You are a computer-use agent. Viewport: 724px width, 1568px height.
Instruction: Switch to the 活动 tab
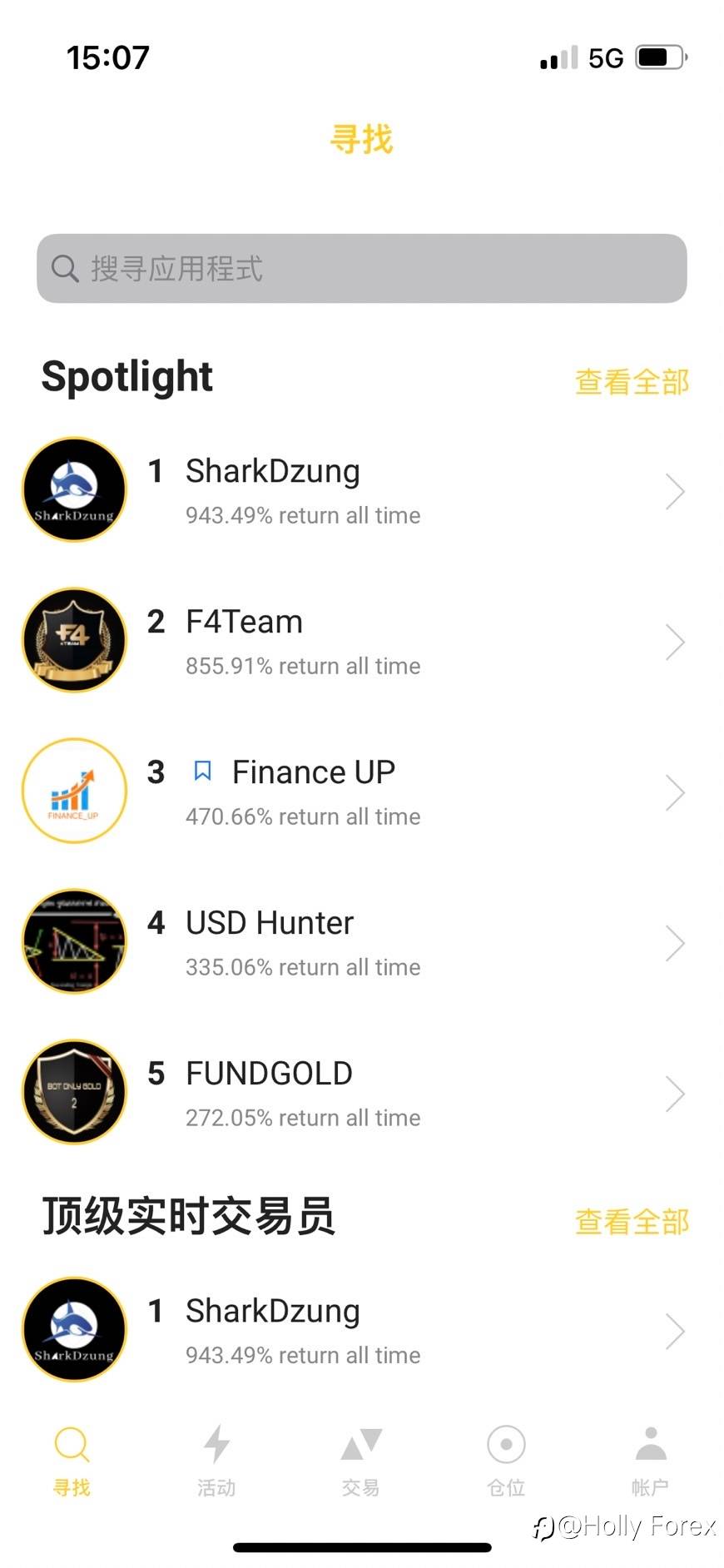point(216,1461)
